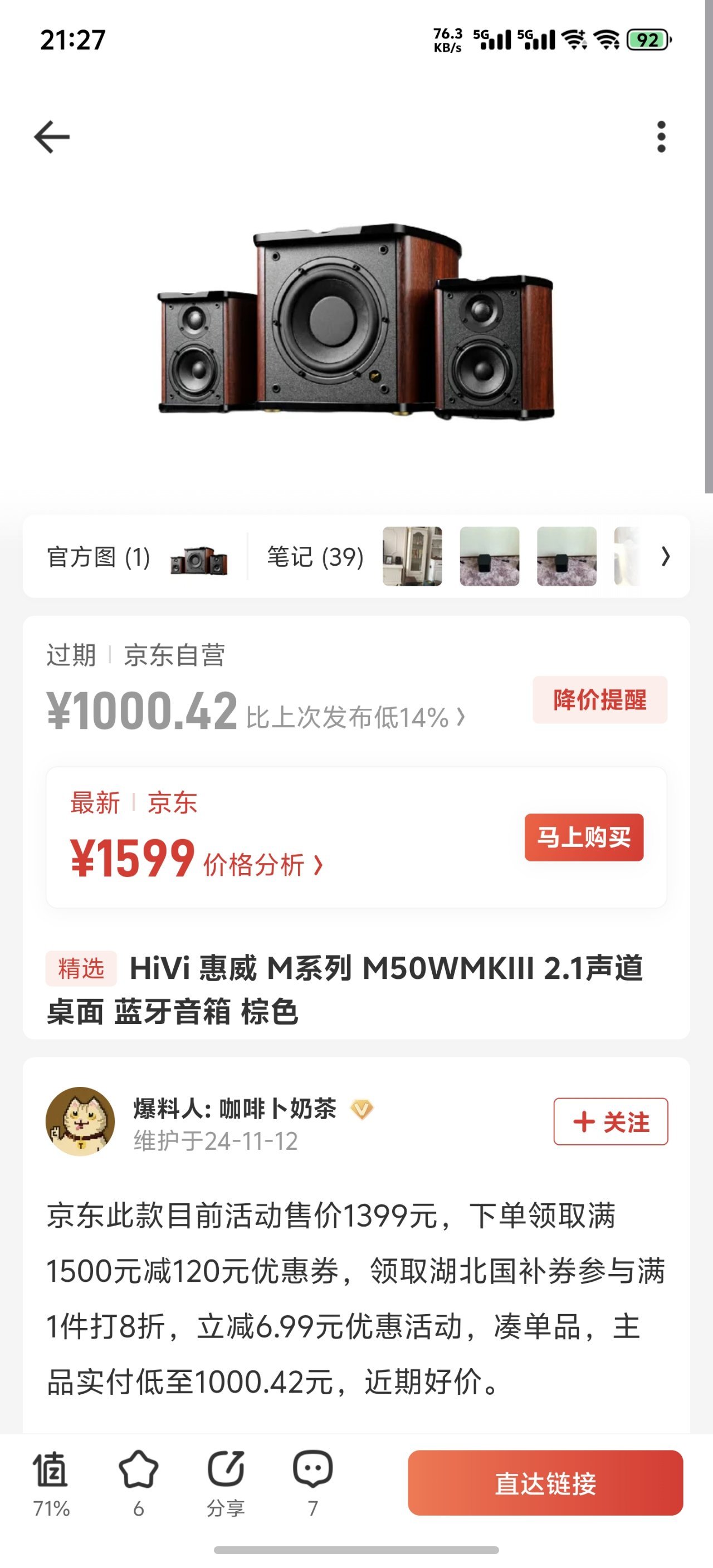This screenshot has width=713, height=1568.
Task: Open the three-dot overflow menu
Action: pos(661,136)
